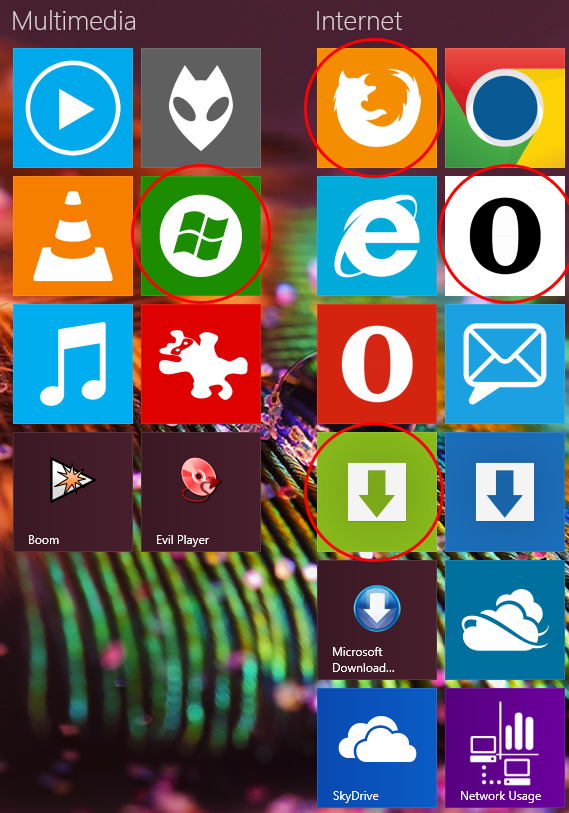569x813 pixels.
Task: Open the blue media player play tile
Action: click(73, 108)
